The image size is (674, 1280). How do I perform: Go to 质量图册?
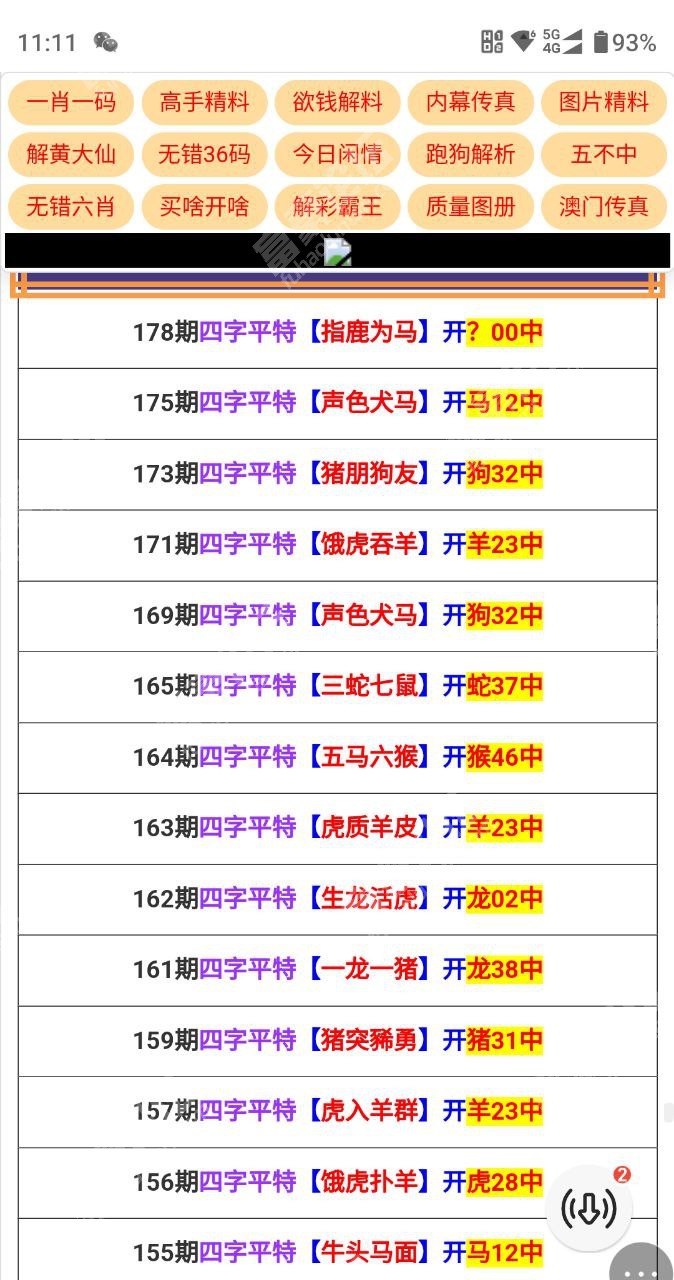click(471, 206)
